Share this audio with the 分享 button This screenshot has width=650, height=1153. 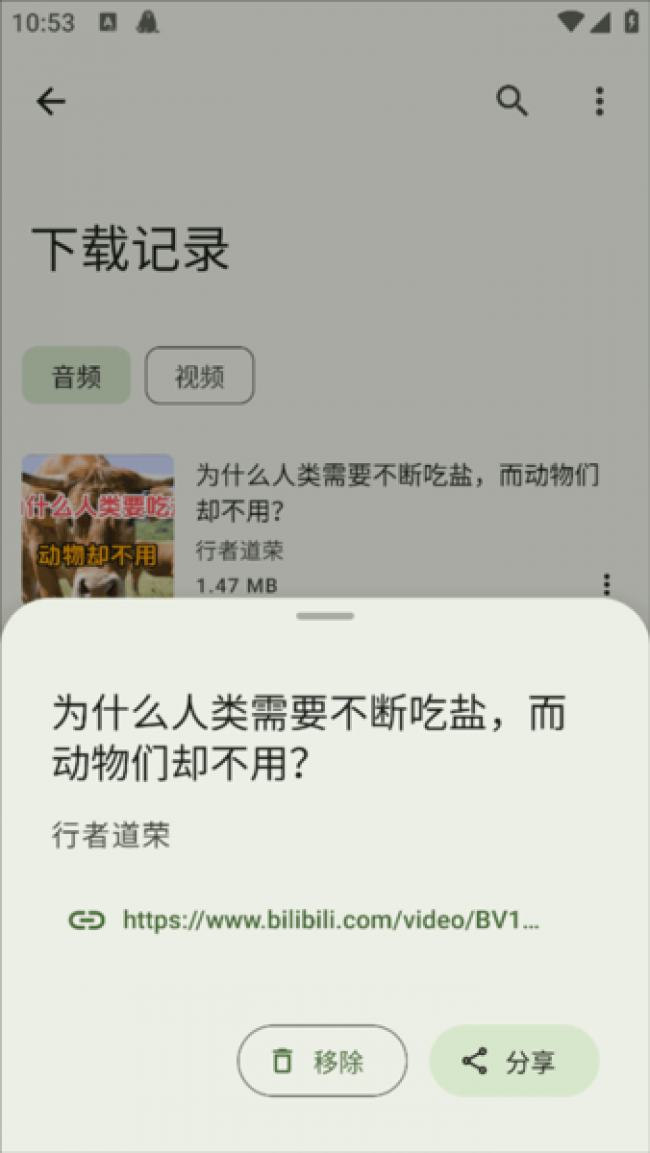[514, 1060]
